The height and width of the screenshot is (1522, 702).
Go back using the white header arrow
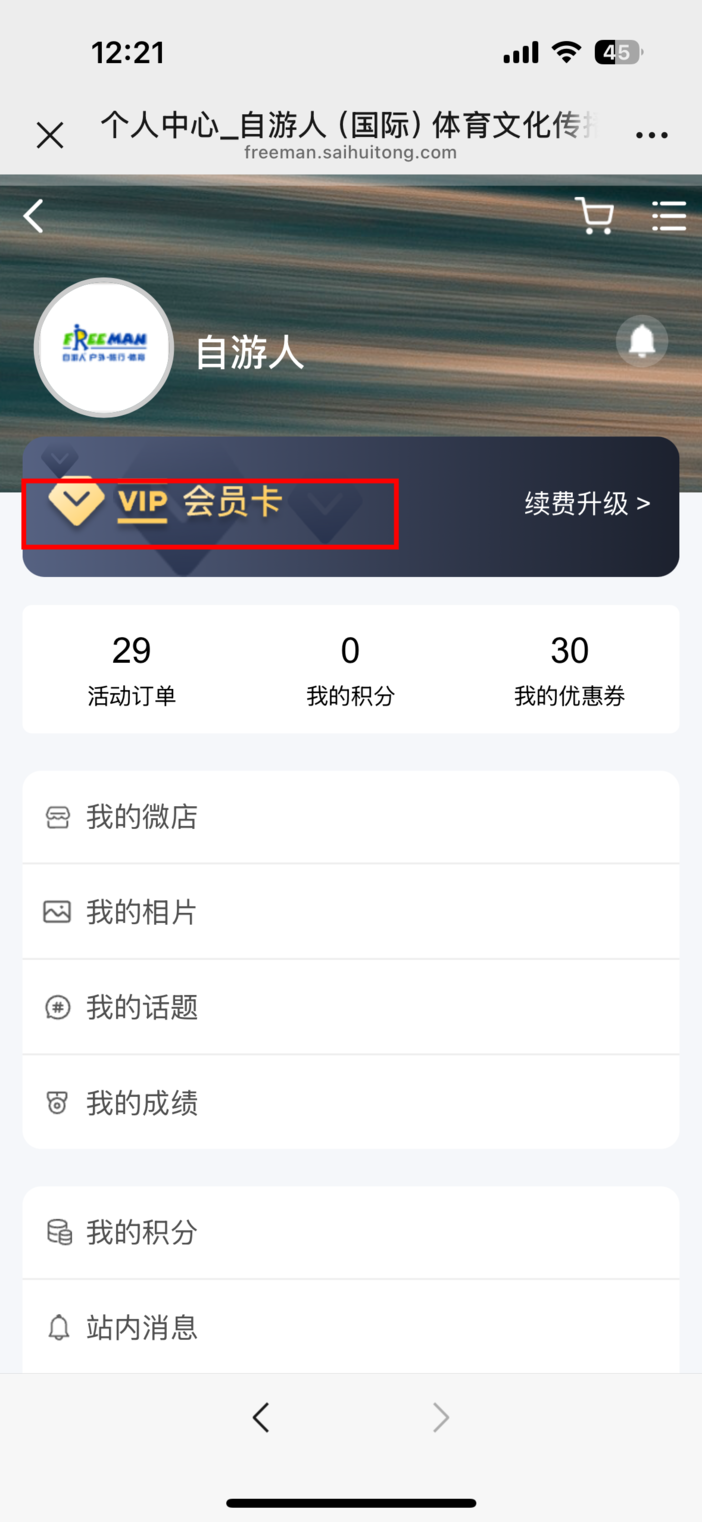coord(34,216)
